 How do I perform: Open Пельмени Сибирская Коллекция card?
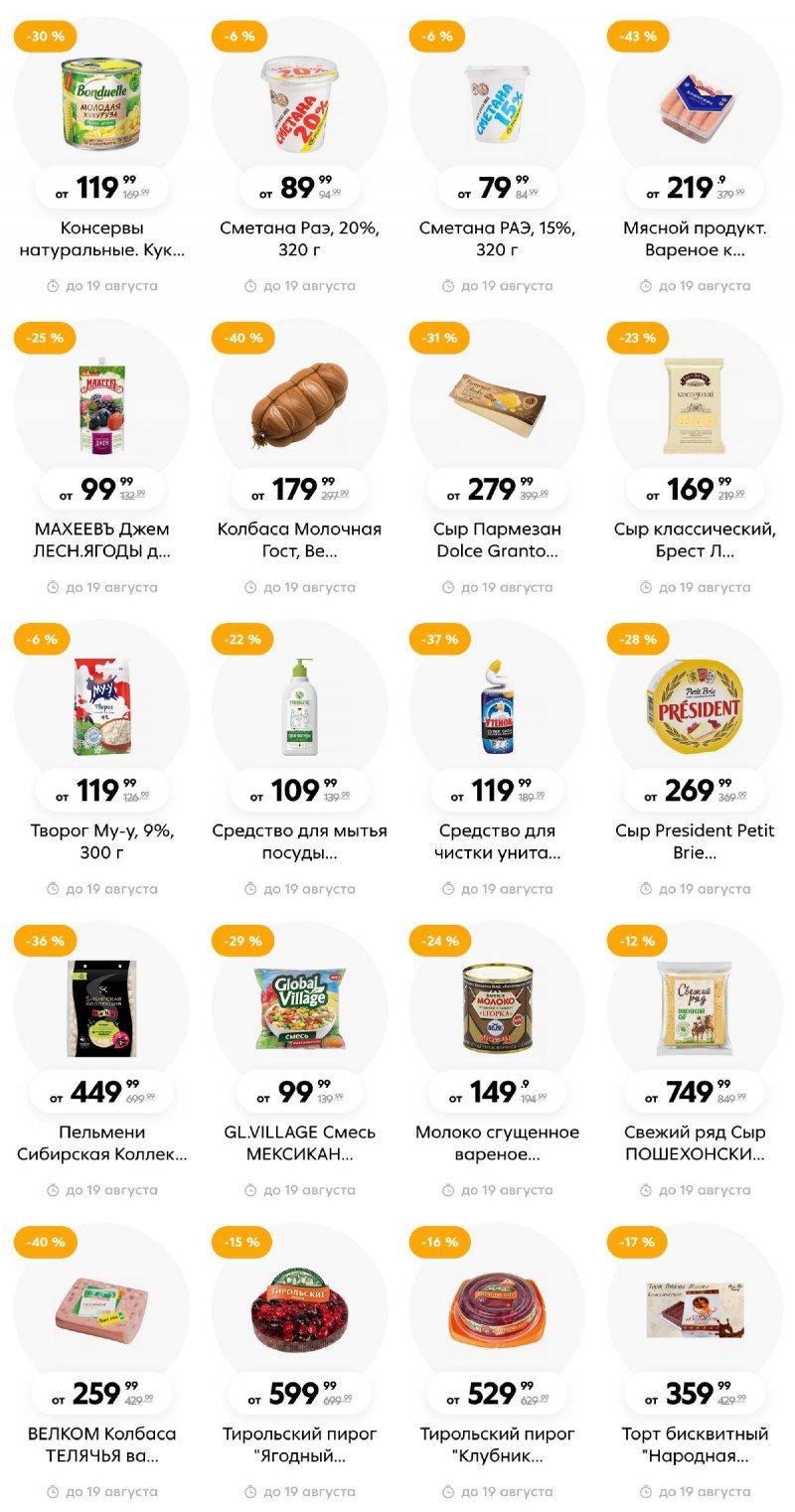coord(101,1008)
